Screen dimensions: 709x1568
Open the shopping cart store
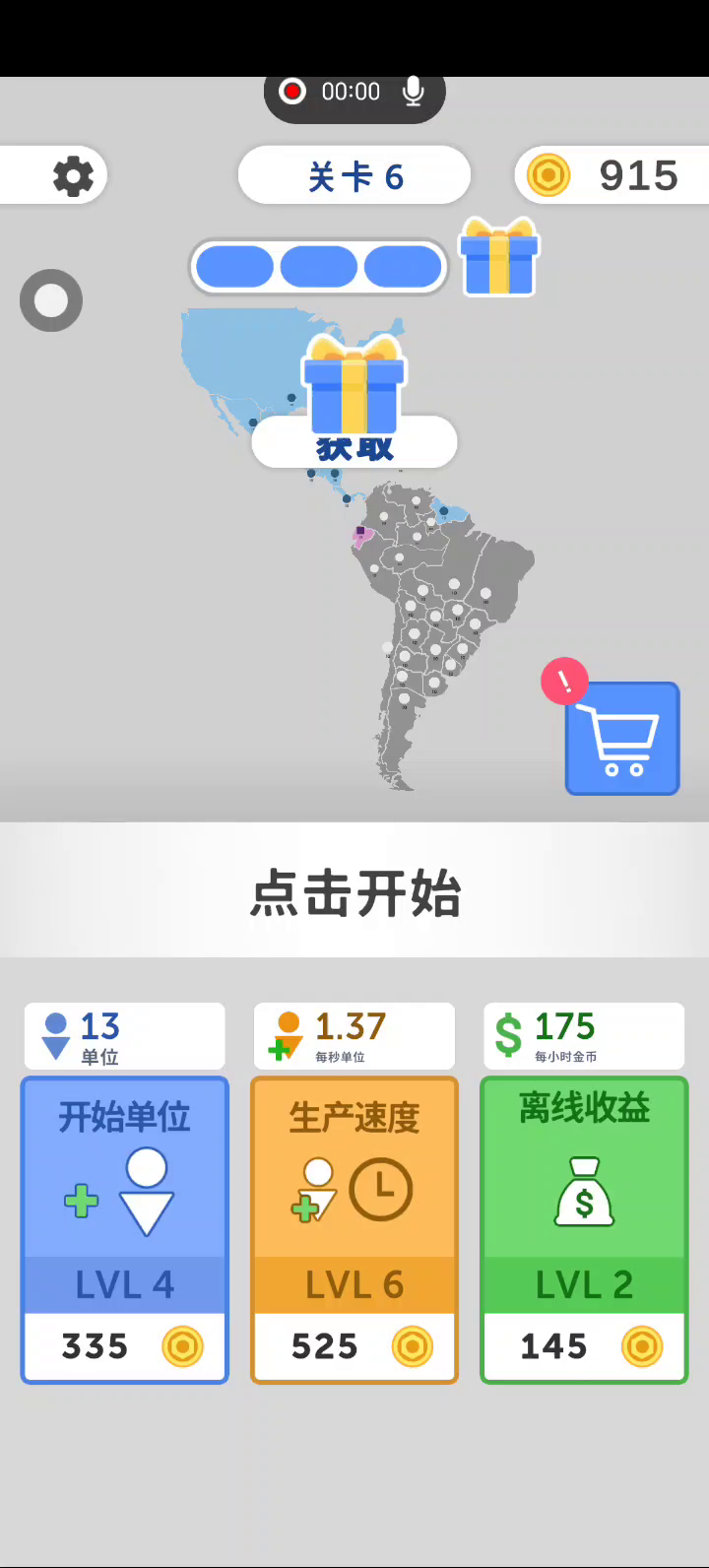tap(621, 738)
